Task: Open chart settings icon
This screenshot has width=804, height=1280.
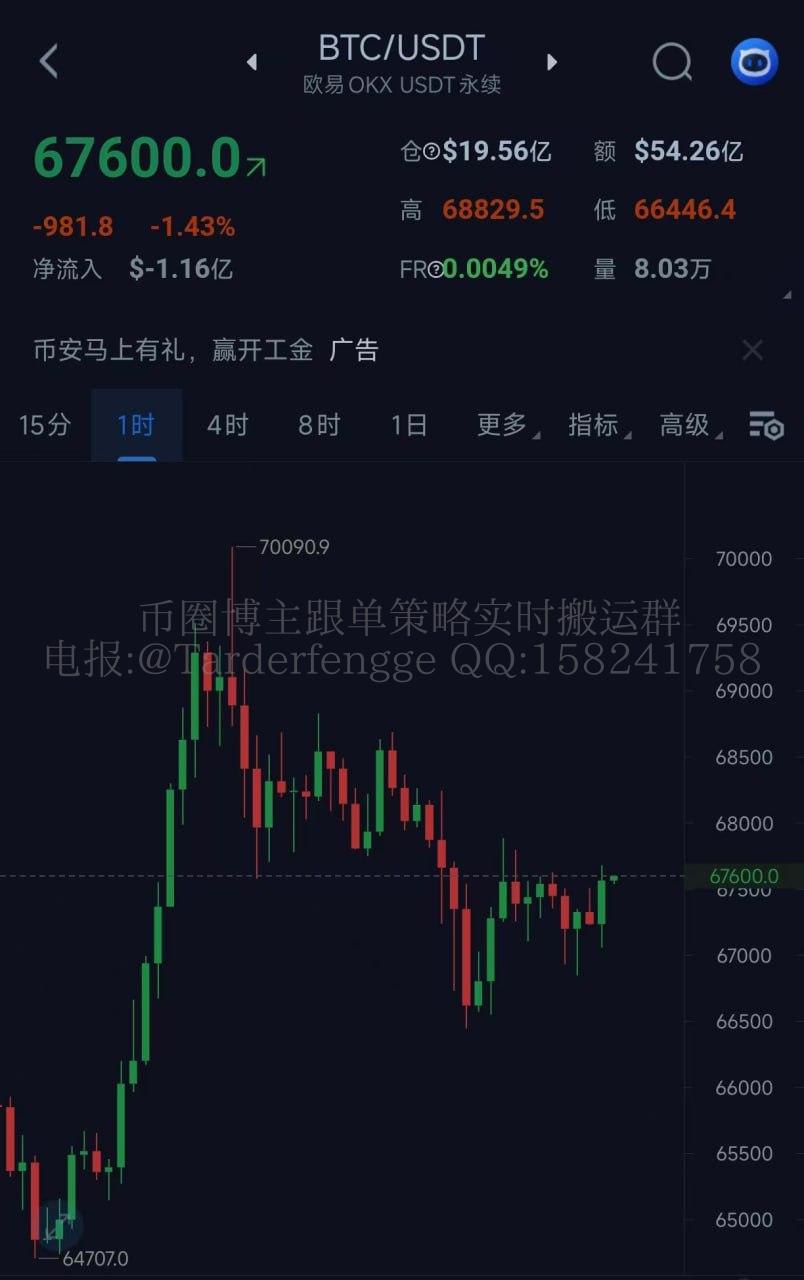Action: [766, 426]
